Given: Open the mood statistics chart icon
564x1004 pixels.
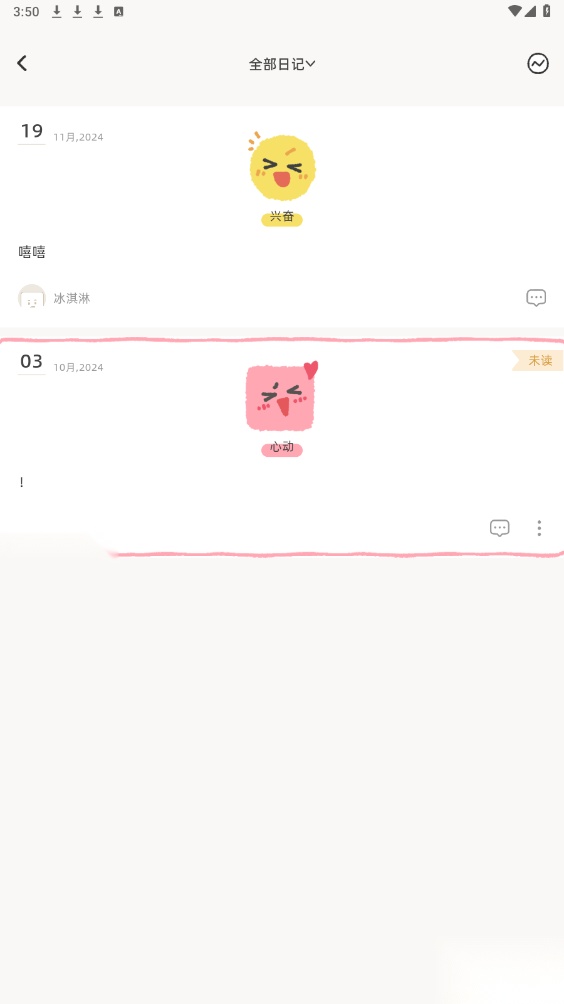Looking at the screenshot, I should (538, 63).
